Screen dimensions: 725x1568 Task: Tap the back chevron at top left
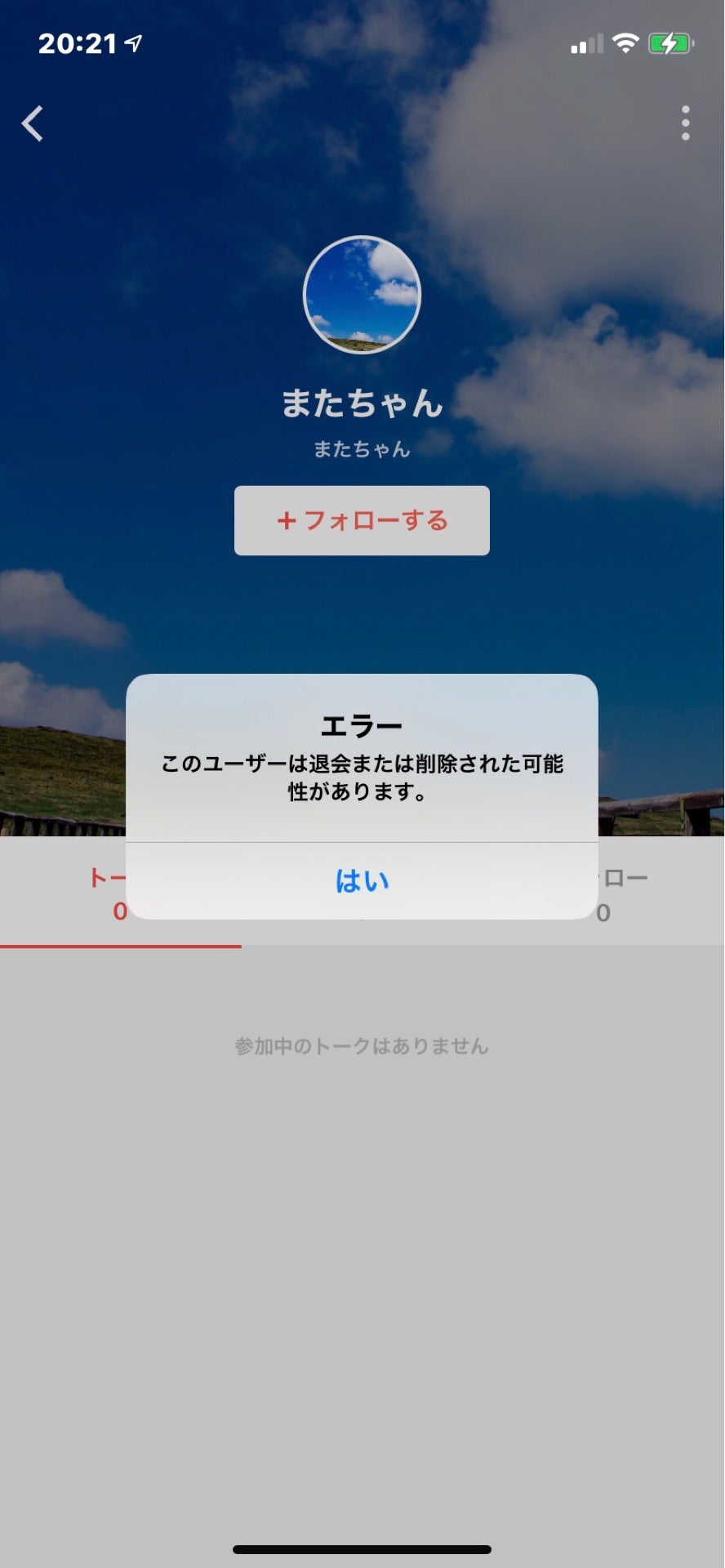pyautogui.click(x=33, y=124)
